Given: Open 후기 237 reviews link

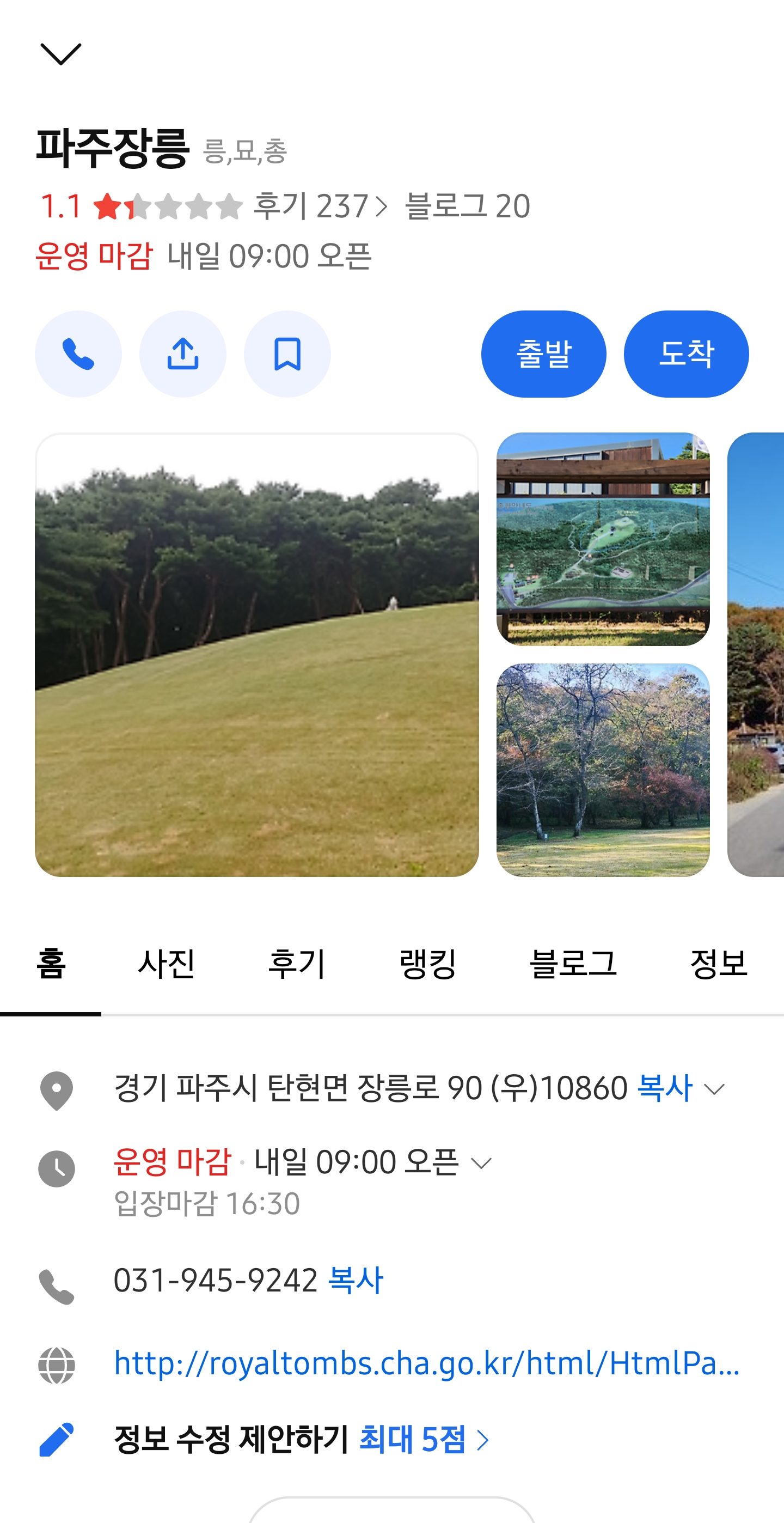Looking at the screenshot, I should click(320, 206).
